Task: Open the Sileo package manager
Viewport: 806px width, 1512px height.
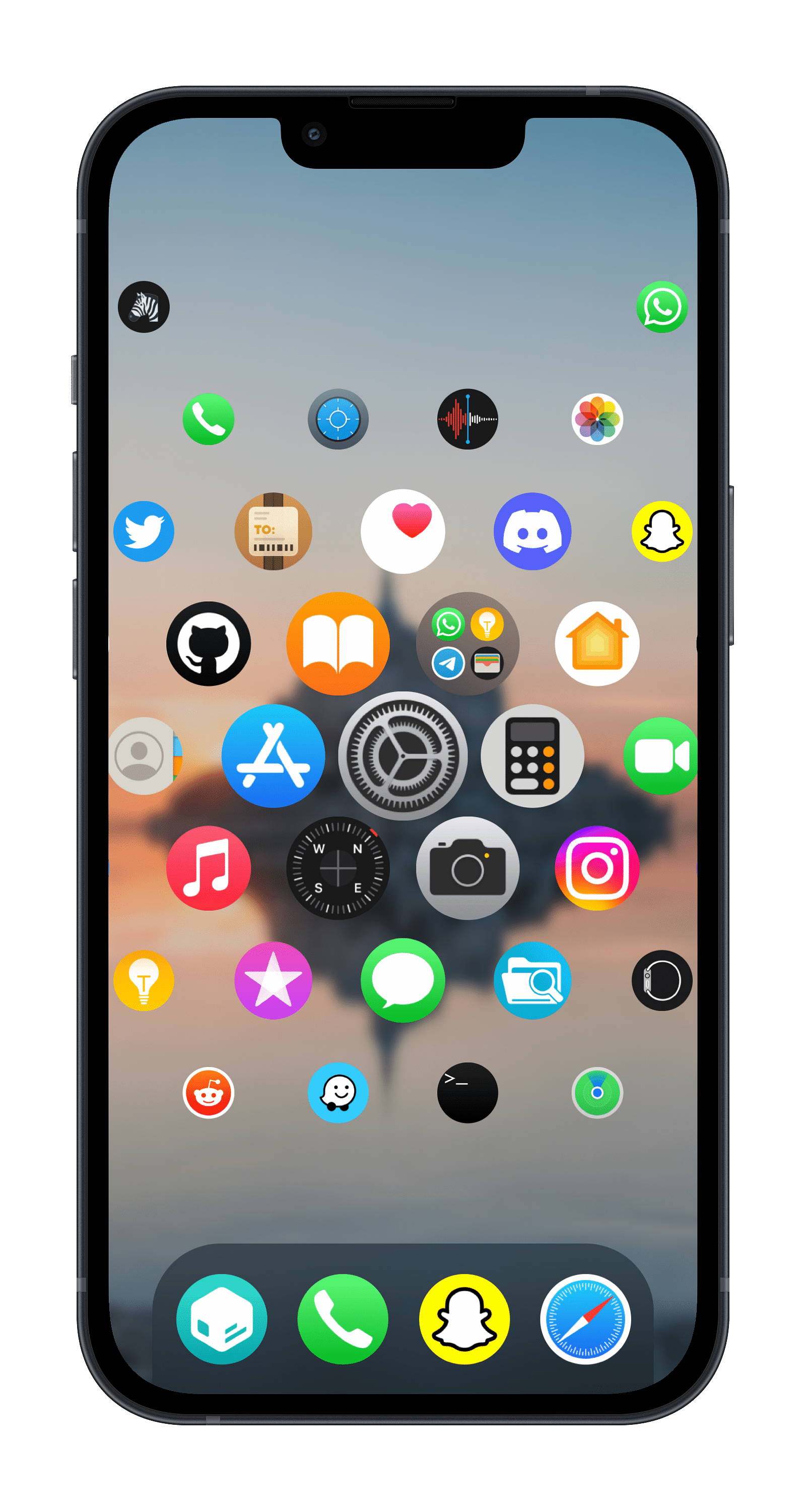Action: (x=222, y=1319)
